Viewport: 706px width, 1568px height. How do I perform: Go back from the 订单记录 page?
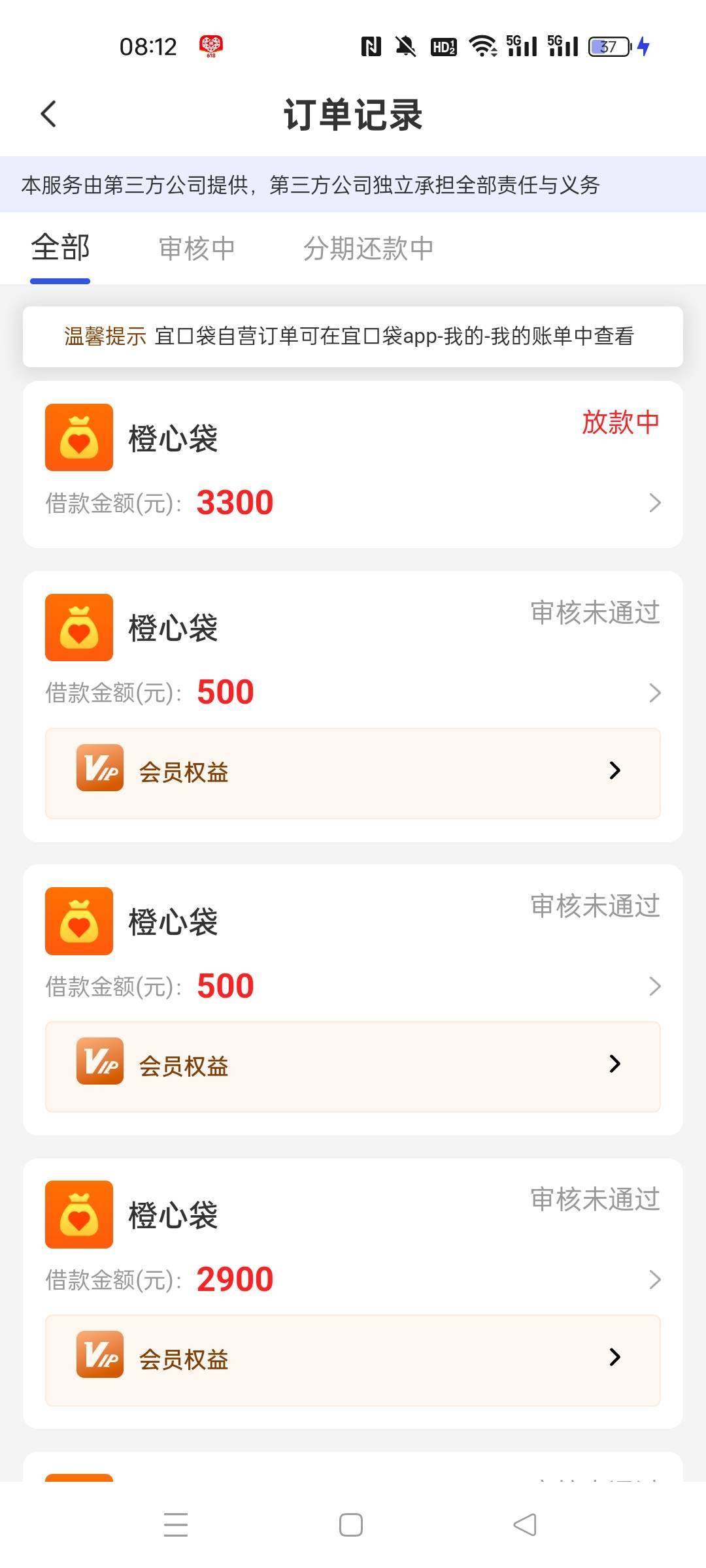click(x=49, y=114)
